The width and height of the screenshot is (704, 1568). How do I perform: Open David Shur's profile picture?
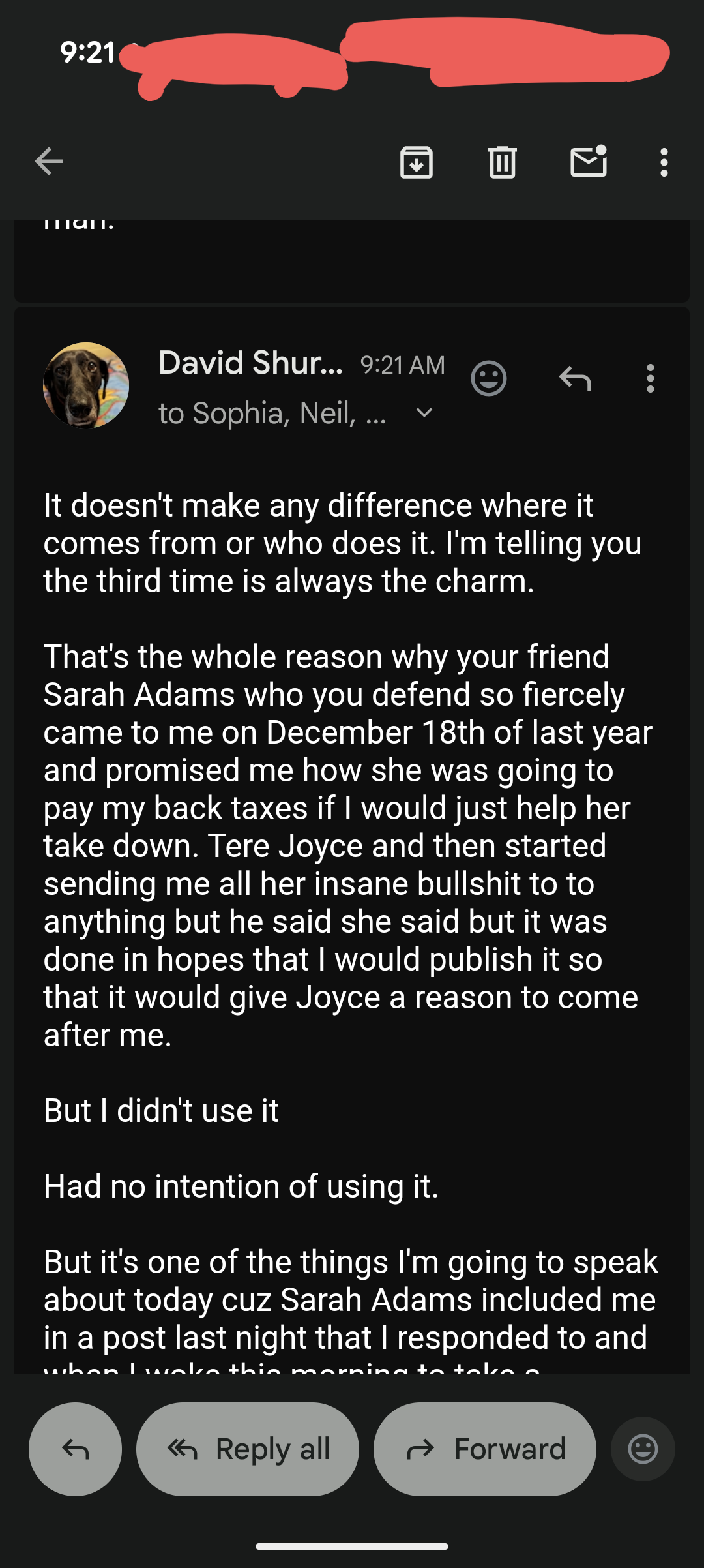click(86, 385)
